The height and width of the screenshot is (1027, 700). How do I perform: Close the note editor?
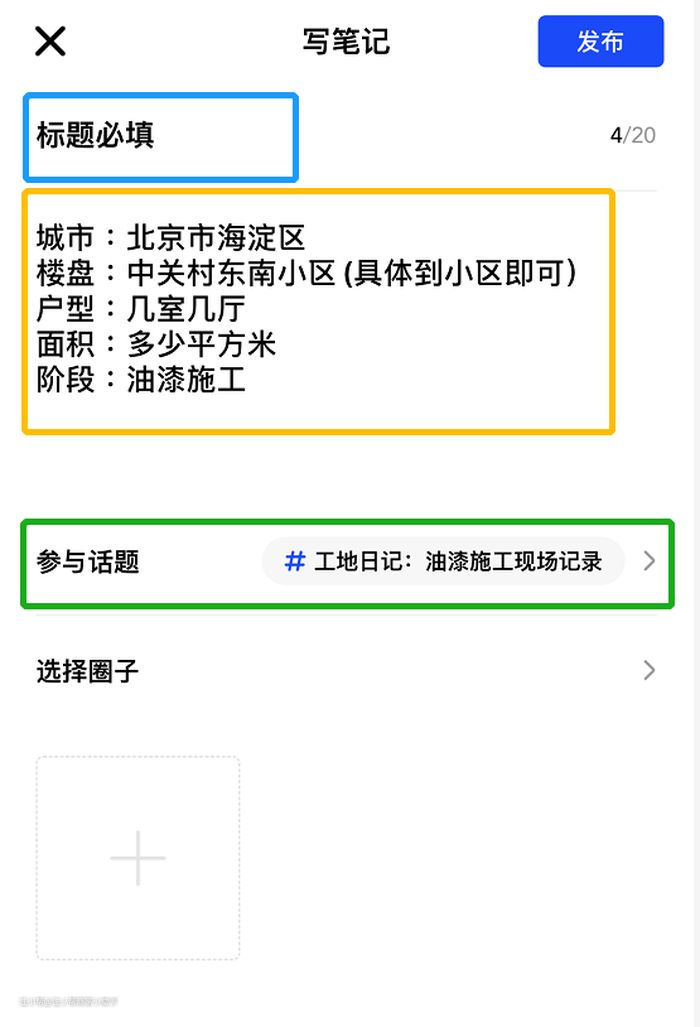tap(50, 41)
